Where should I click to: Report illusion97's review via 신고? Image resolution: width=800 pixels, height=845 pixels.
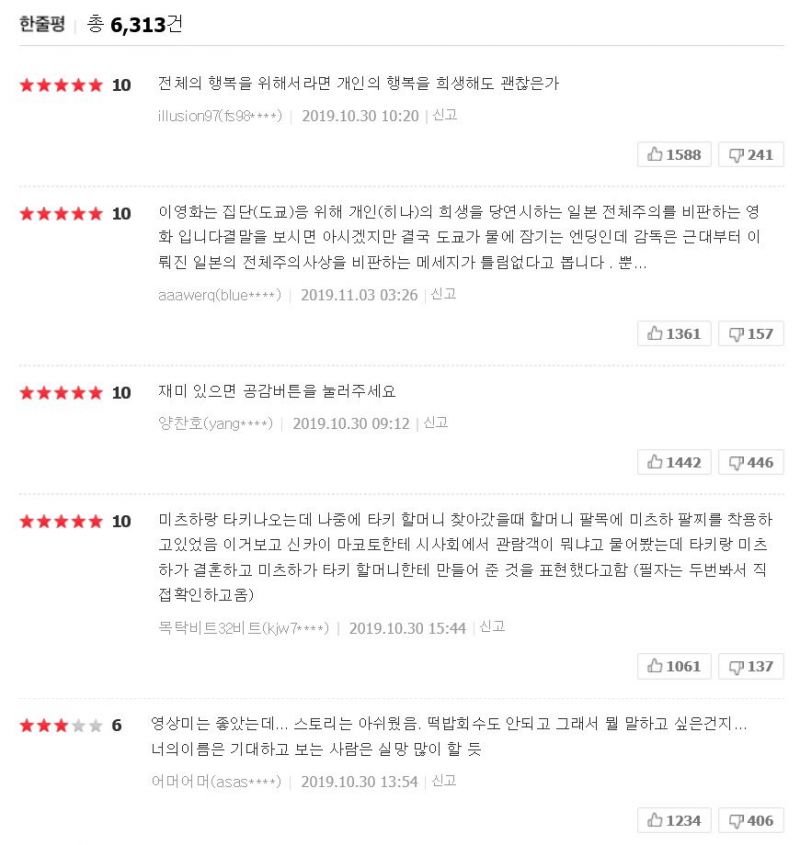pyautogui.click(x=445, y=115)
